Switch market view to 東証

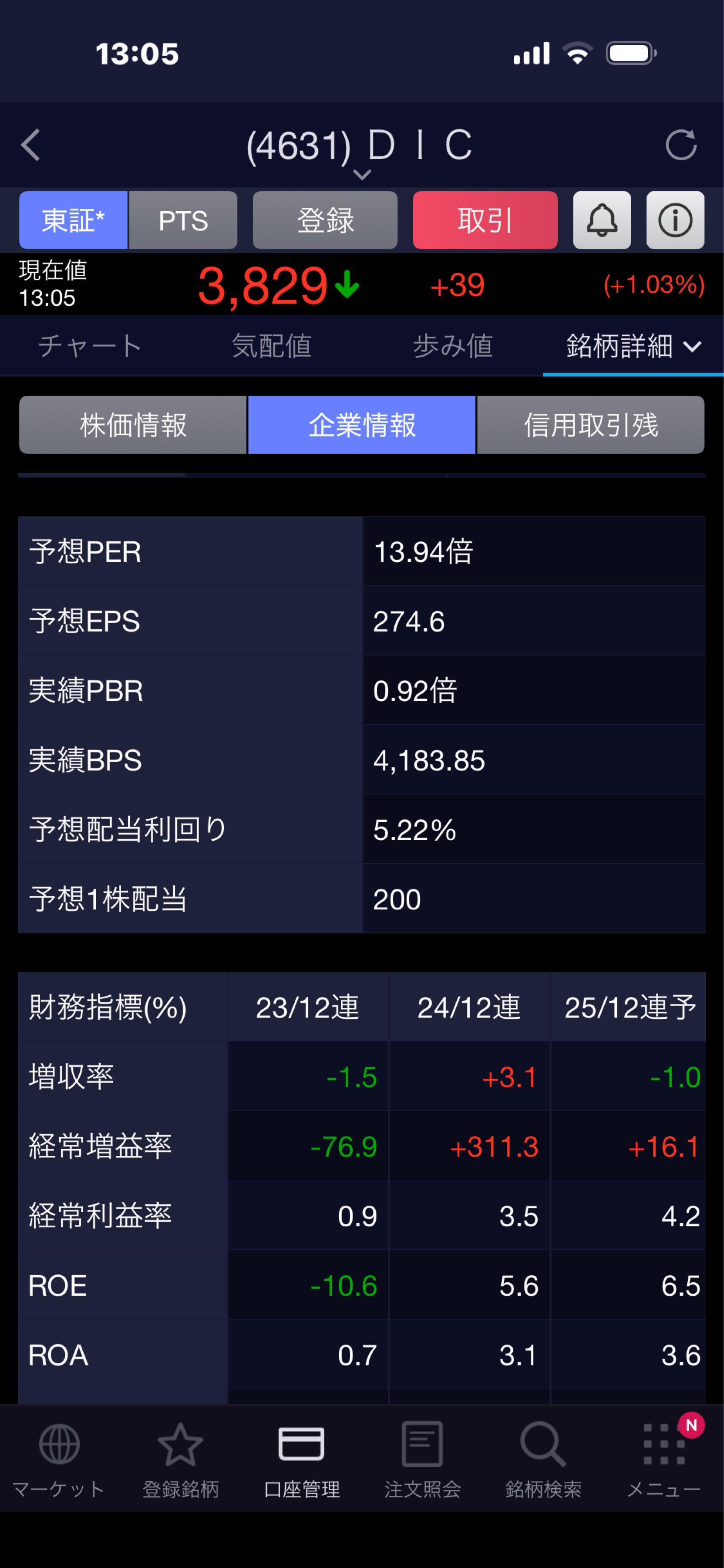point(73,220)
